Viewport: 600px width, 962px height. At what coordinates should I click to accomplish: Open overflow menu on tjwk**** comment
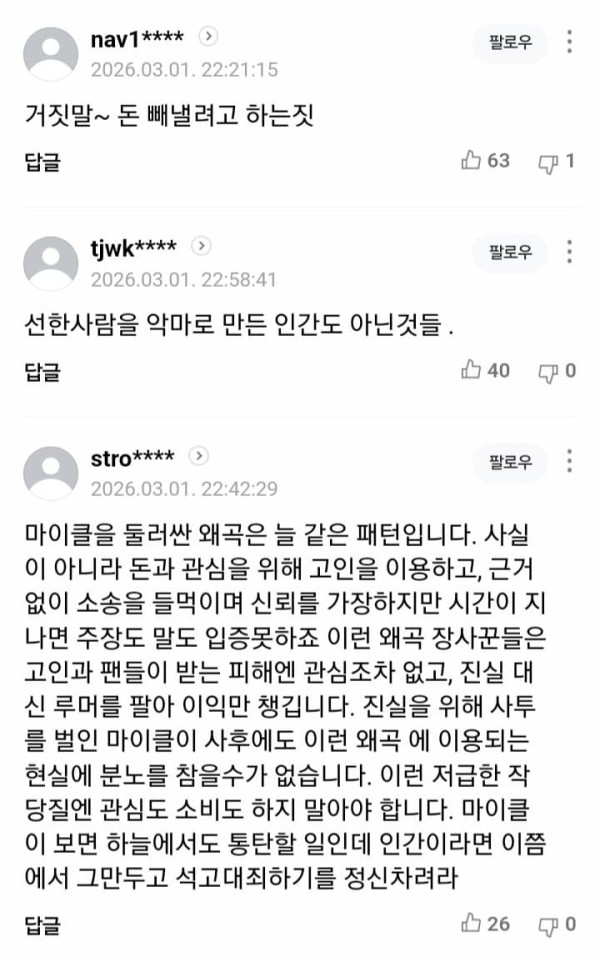click(x=569, y=252)
